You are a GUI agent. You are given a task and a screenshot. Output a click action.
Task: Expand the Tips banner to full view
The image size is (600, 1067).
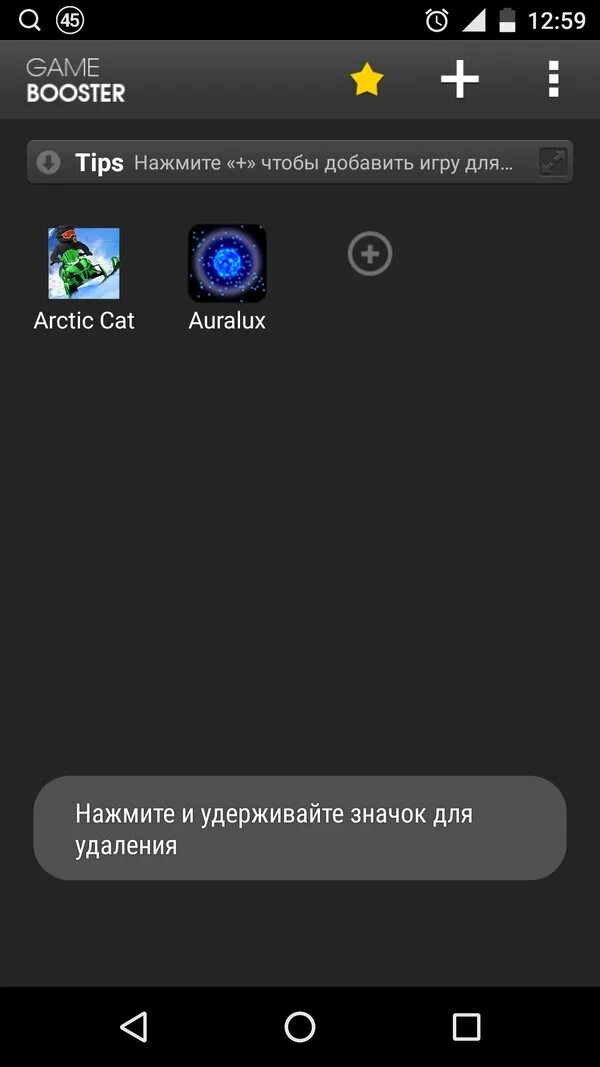(552, 163)
